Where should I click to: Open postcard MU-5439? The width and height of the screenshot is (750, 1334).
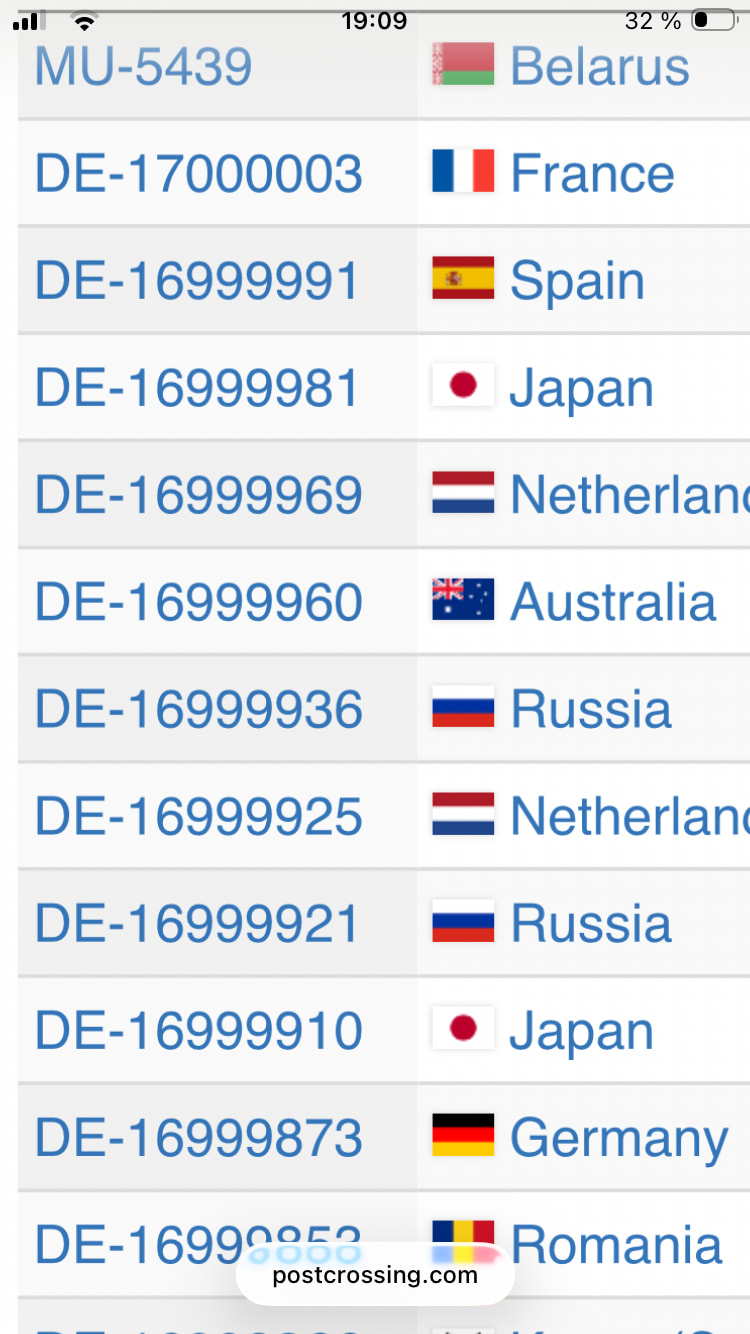pos(143,66)
